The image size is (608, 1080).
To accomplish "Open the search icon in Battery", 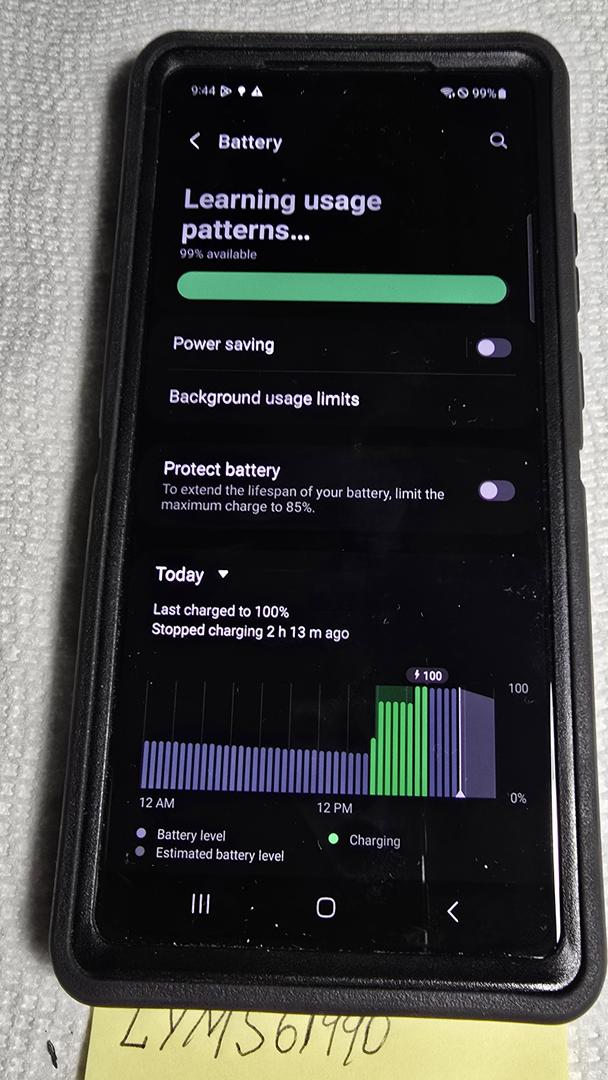I will click(498, 141).
